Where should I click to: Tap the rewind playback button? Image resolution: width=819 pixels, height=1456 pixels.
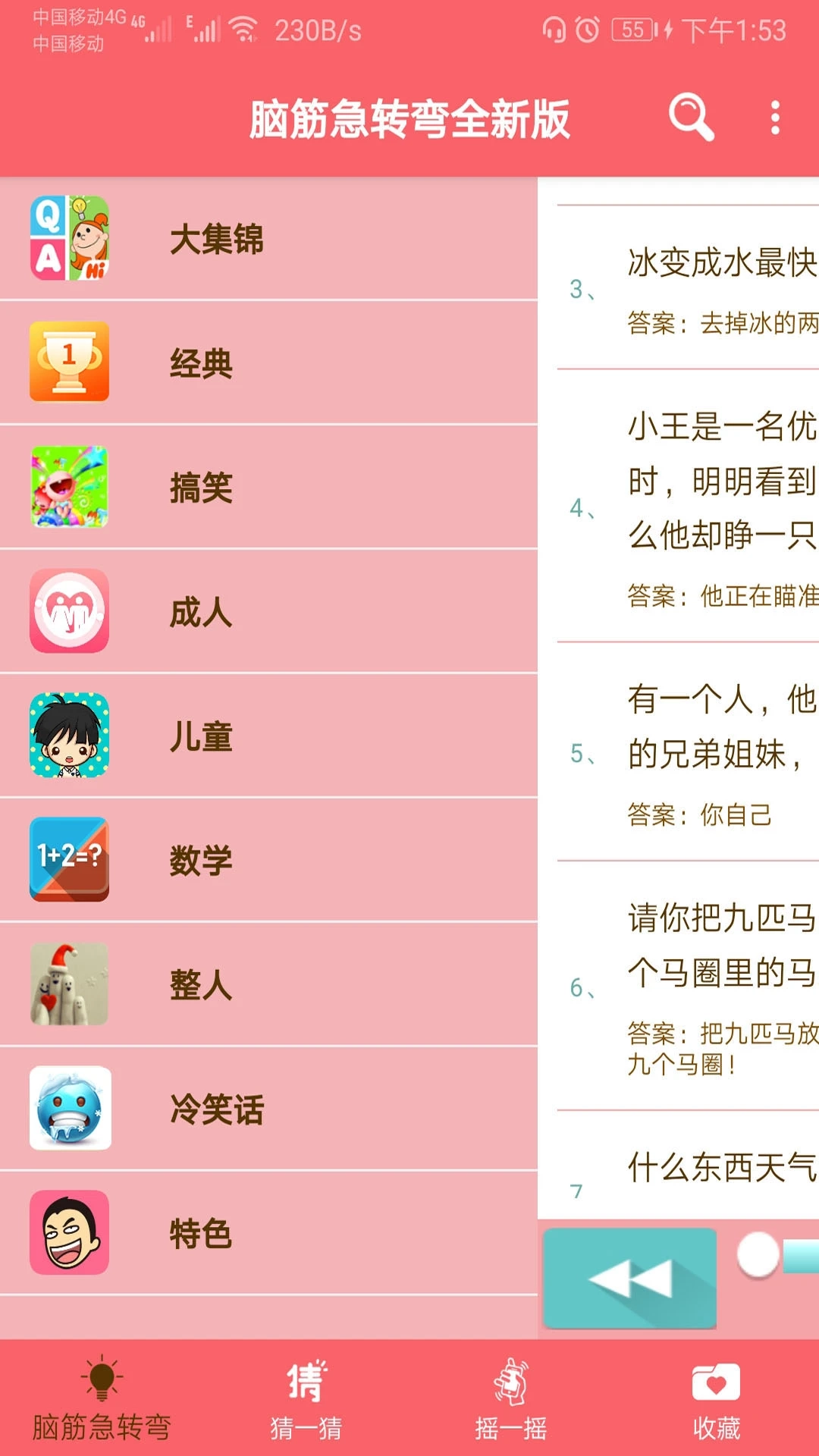coord(632,1278)
